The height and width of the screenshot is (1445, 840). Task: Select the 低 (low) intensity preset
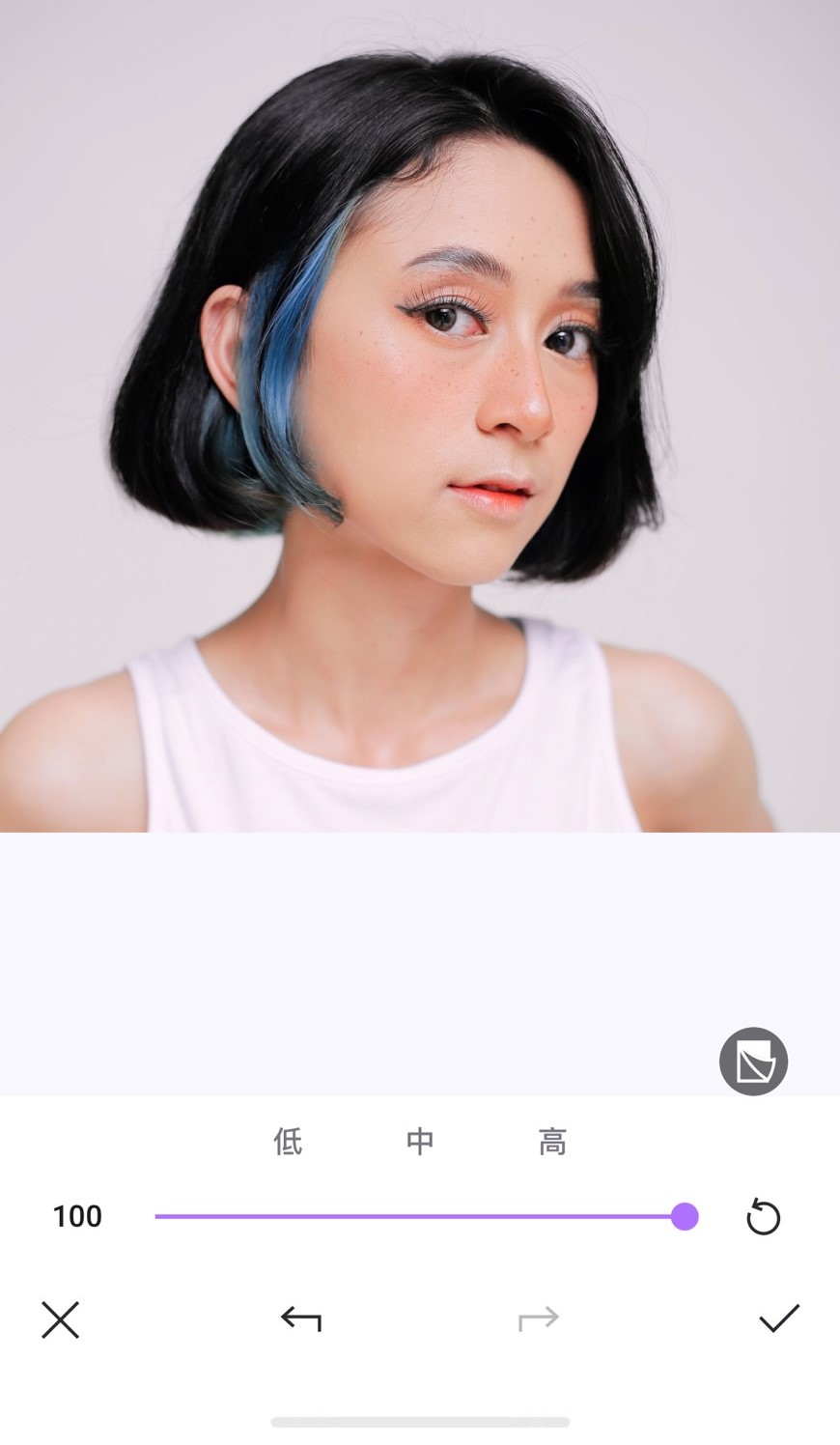point(288,1142)
